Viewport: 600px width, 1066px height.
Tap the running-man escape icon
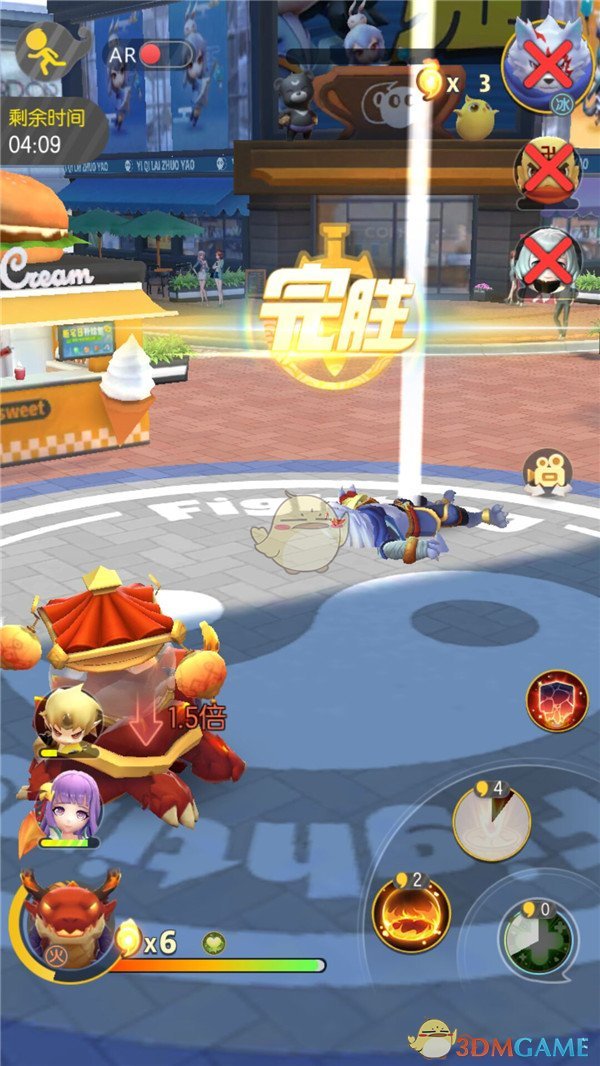(x=43, y=54)
